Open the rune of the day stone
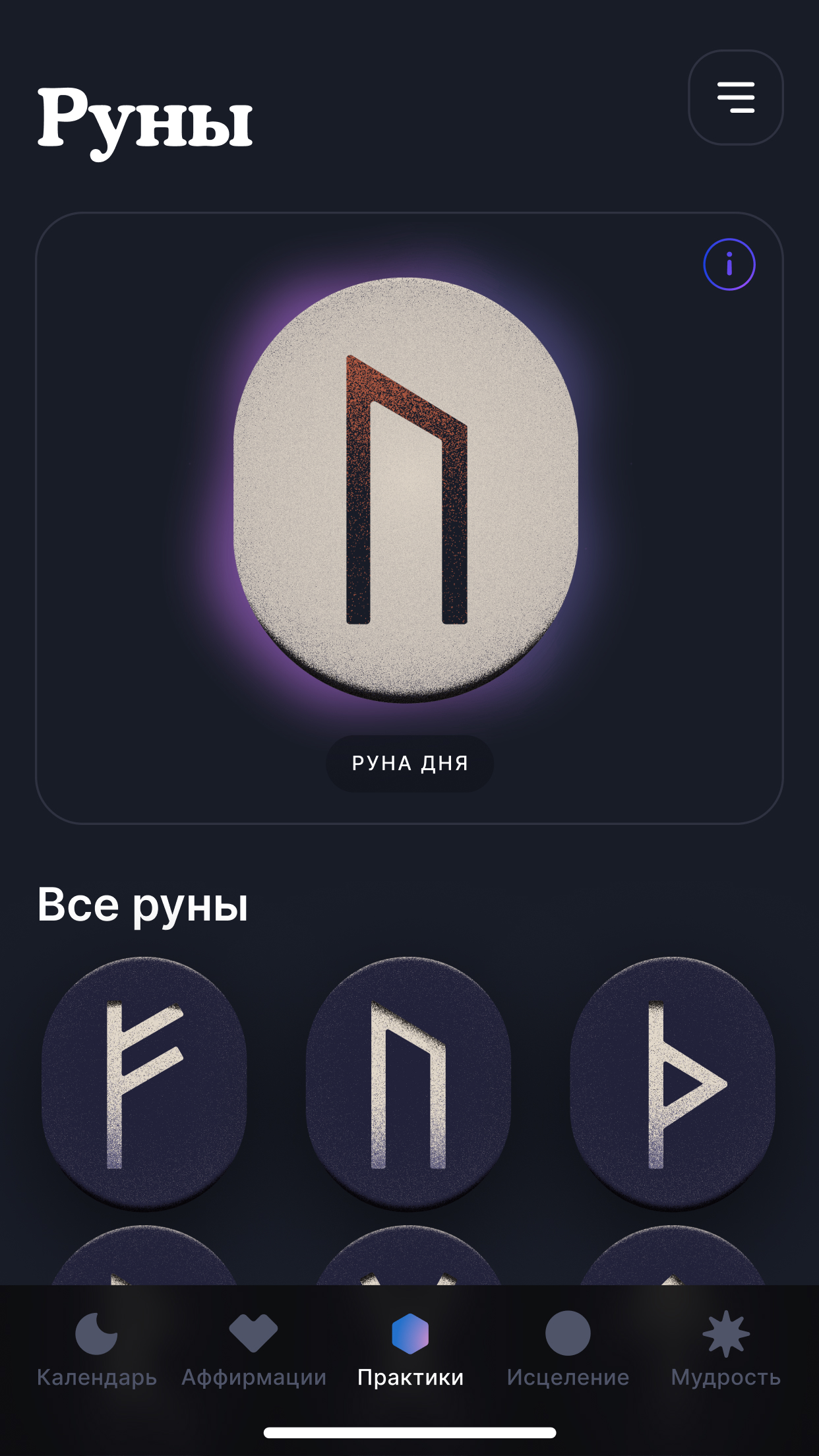 tap(406, 489)
